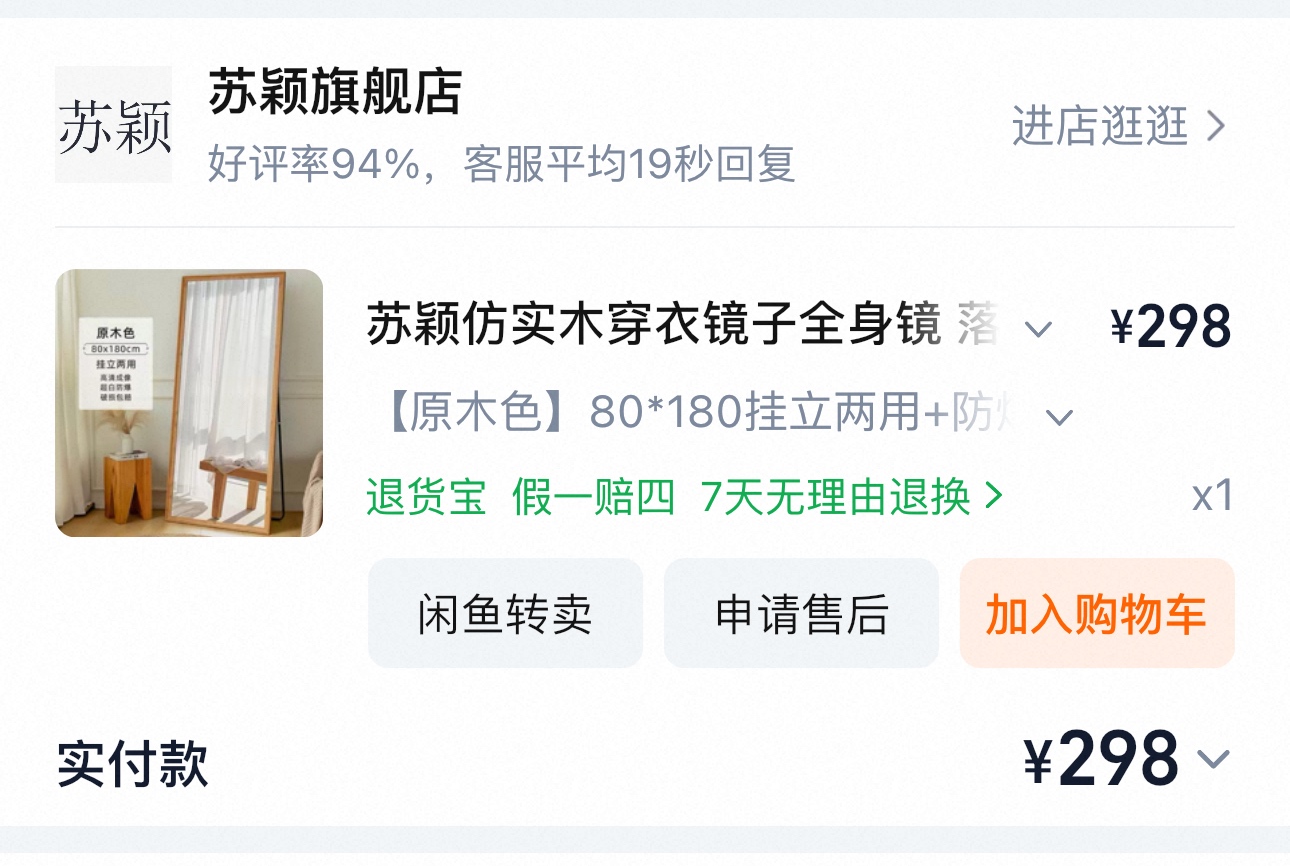Tap 闲鱼转卖 button
Image resolution: width=1290 pixels, height=866 pixels.
click(505, 614)
